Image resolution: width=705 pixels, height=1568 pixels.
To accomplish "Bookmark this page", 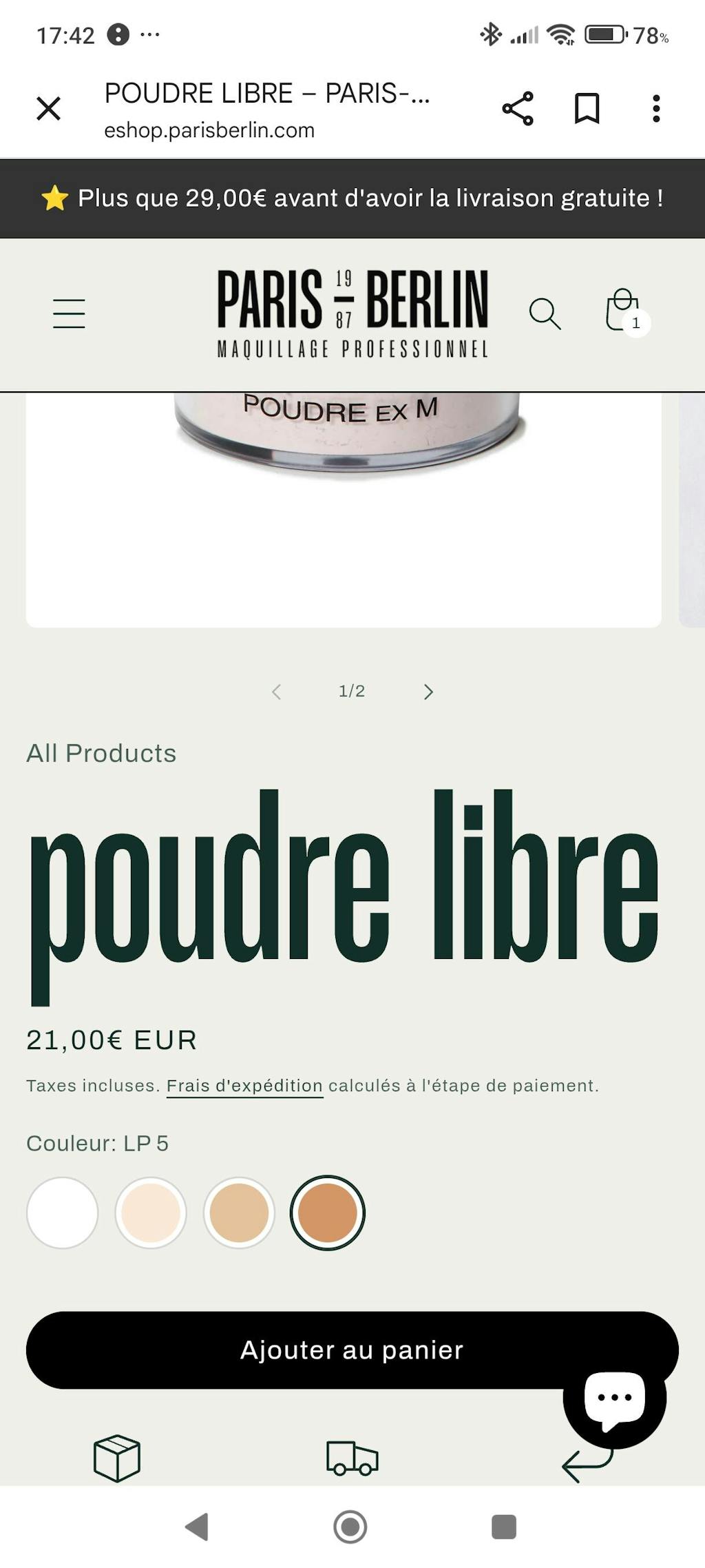I will [x=587, y=108].
